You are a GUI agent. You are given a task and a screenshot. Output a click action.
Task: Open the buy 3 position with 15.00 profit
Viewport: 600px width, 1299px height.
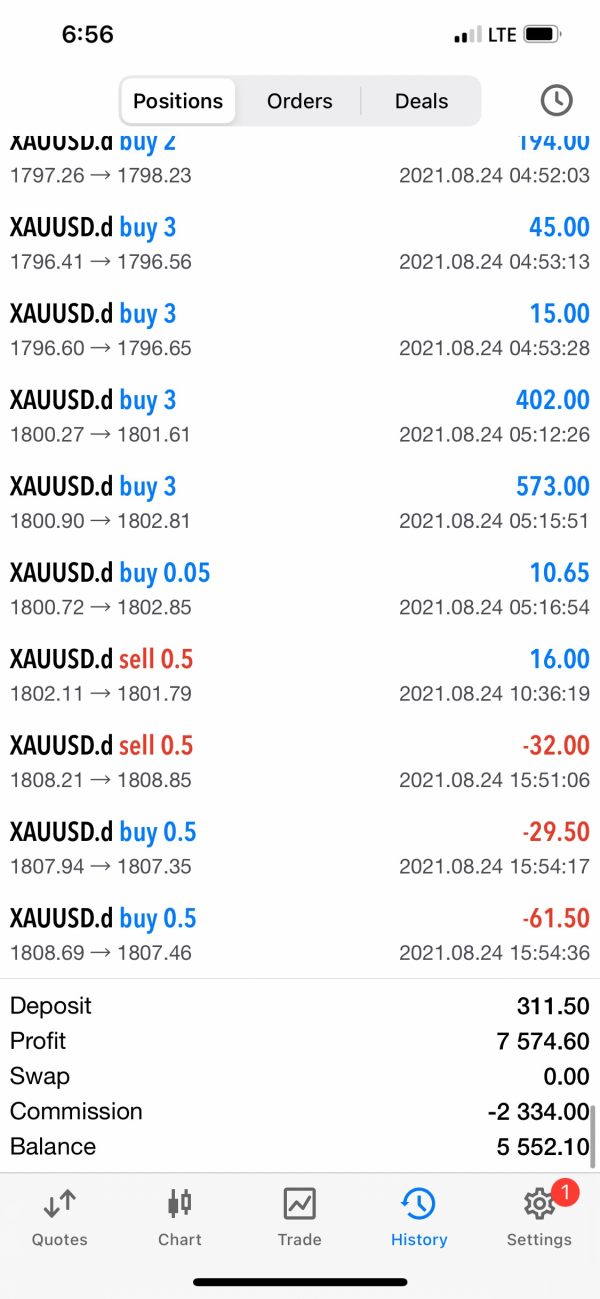click(x=300, y=330)
